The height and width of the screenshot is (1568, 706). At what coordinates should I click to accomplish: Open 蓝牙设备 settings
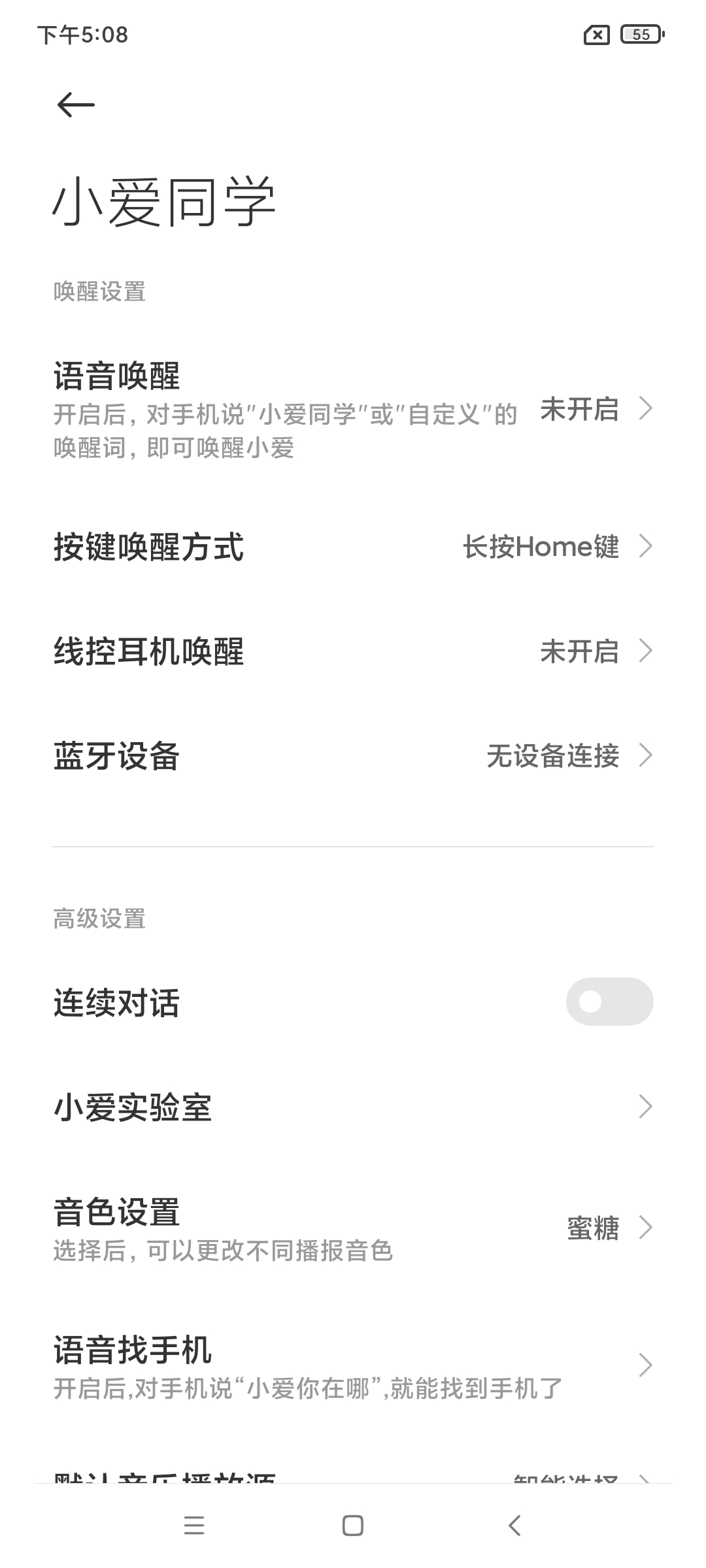353,756
